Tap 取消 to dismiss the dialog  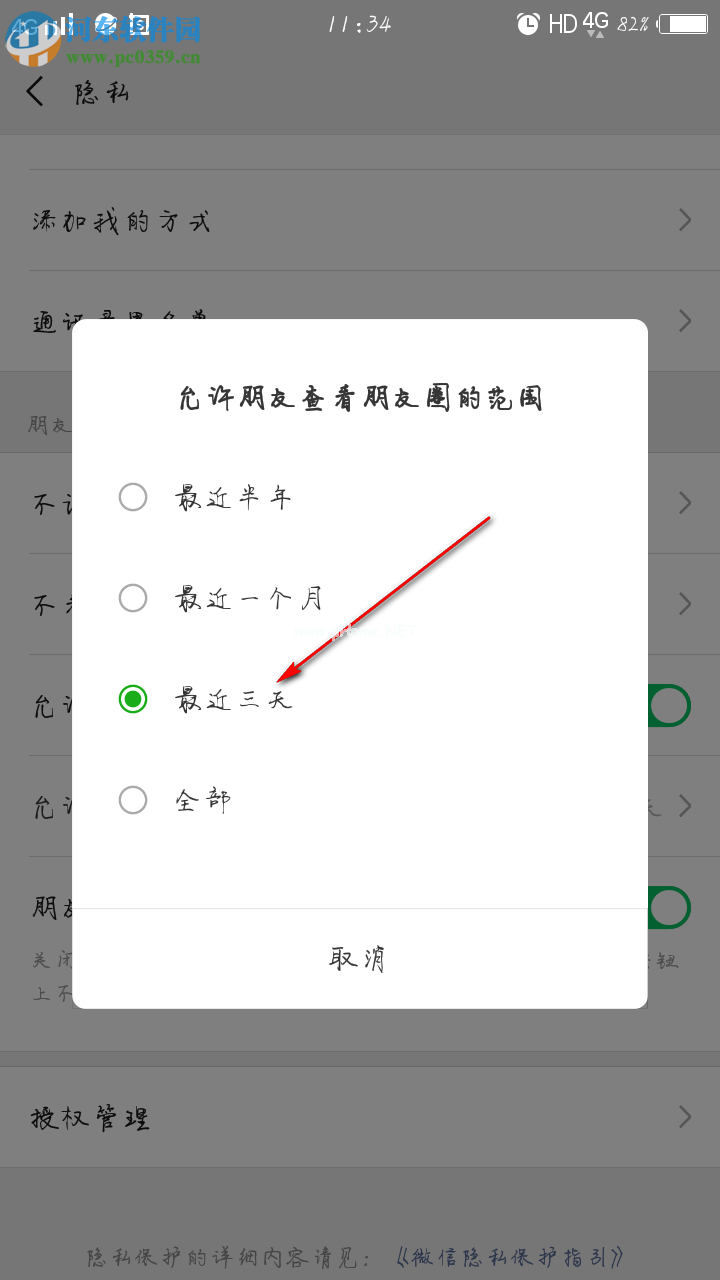(355, 958)
